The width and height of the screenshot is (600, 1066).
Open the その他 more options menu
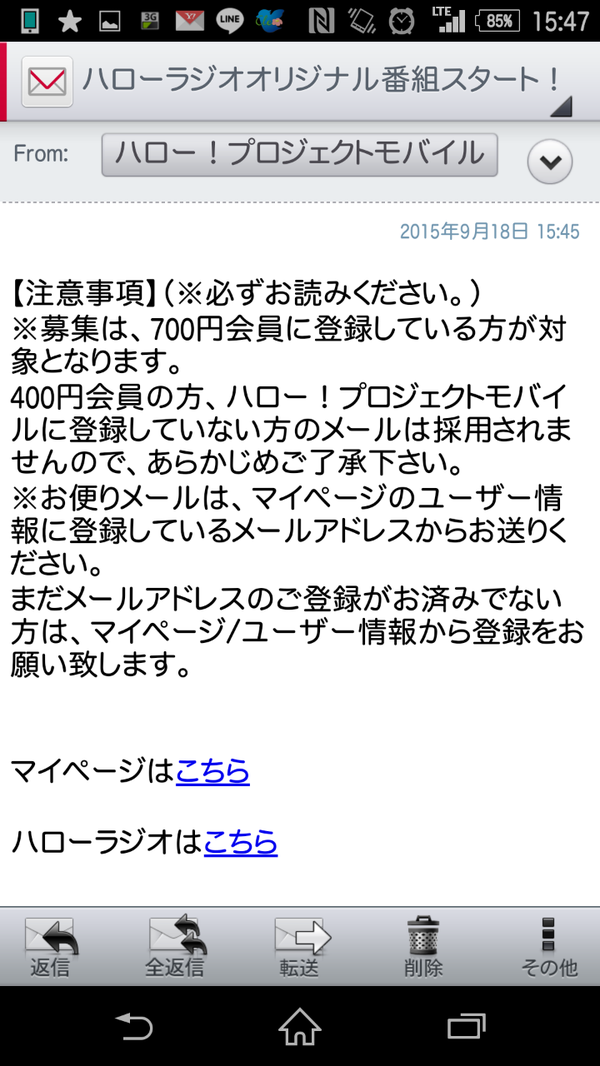[x=548, y=946]
